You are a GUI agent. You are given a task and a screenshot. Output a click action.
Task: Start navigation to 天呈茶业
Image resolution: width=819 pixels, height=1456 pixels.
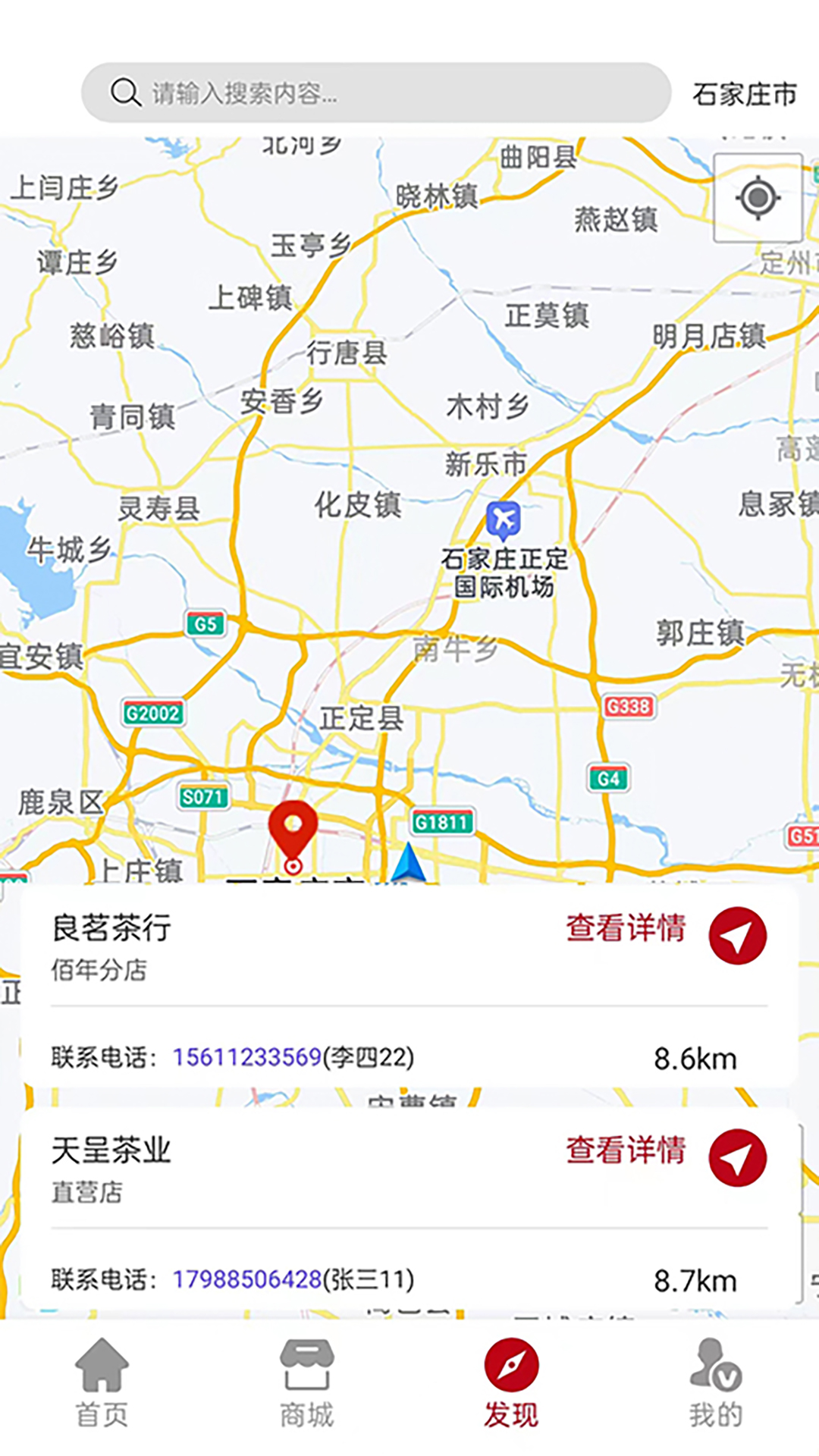click(737, 1158)
